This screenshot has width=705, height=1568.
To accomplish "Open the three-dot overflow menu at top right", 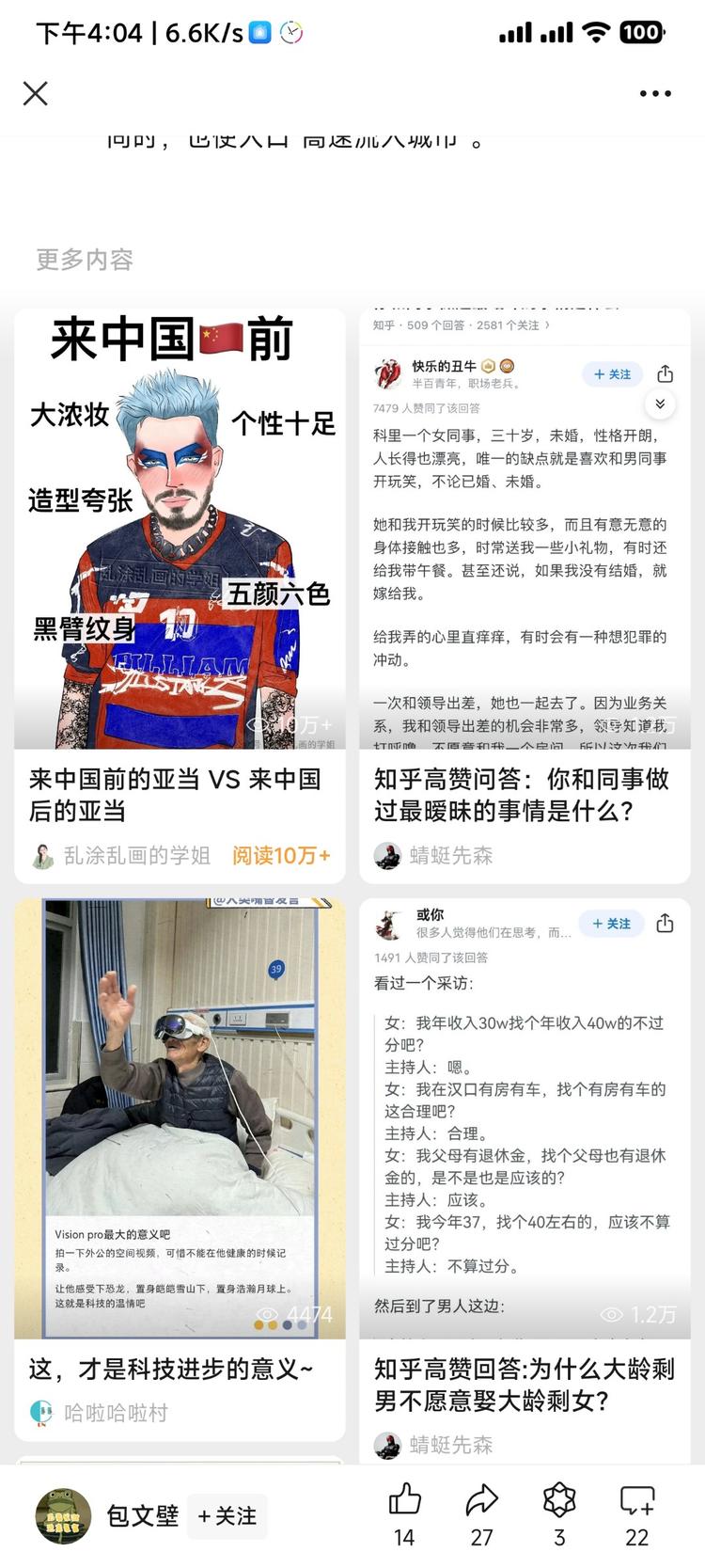I will click(655, 93).
